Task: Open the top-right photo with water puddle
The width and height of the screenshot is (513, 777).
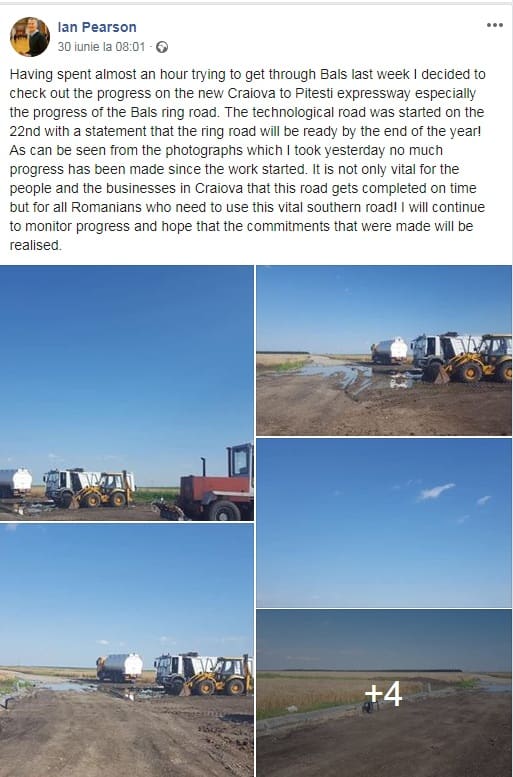Action: coord(384,350)
